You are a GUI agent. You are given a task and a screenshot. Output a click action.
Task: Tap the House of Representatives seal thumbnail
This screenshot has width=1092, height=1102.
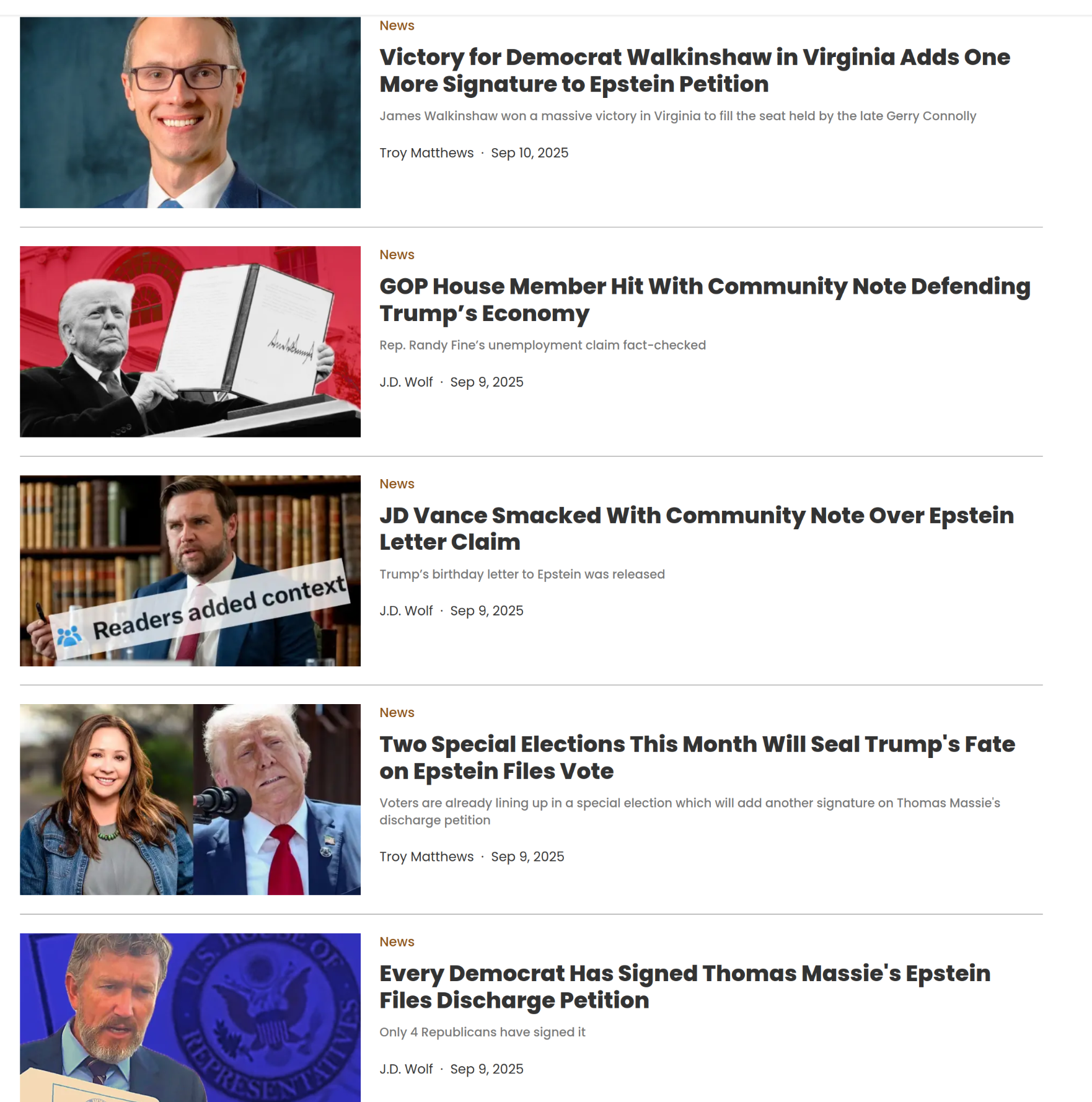(190, 1017)
